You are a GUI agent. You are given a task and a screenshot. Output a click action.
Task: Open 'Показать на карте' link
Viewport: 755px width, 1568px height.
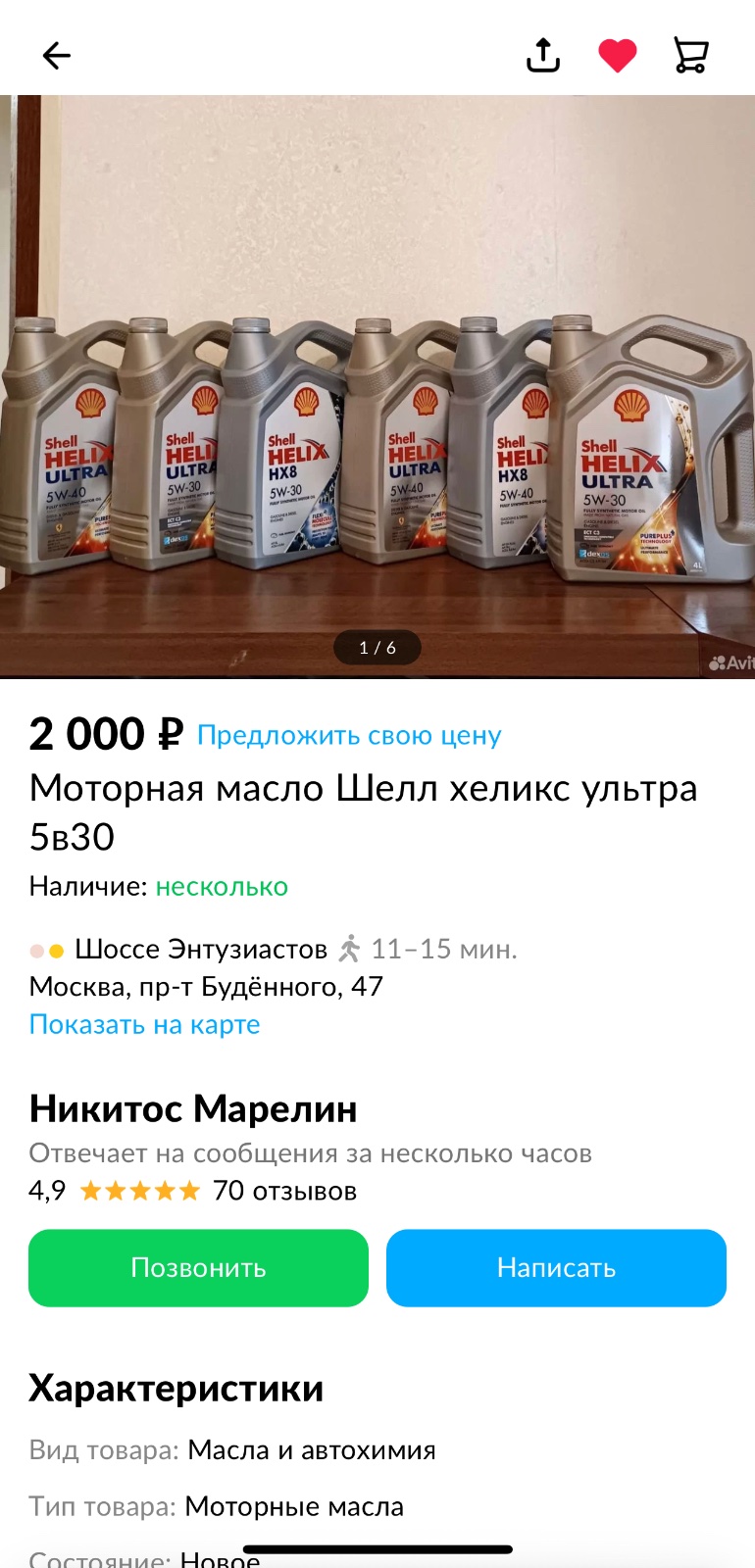pyautogui.click(x=145, y=1024)
